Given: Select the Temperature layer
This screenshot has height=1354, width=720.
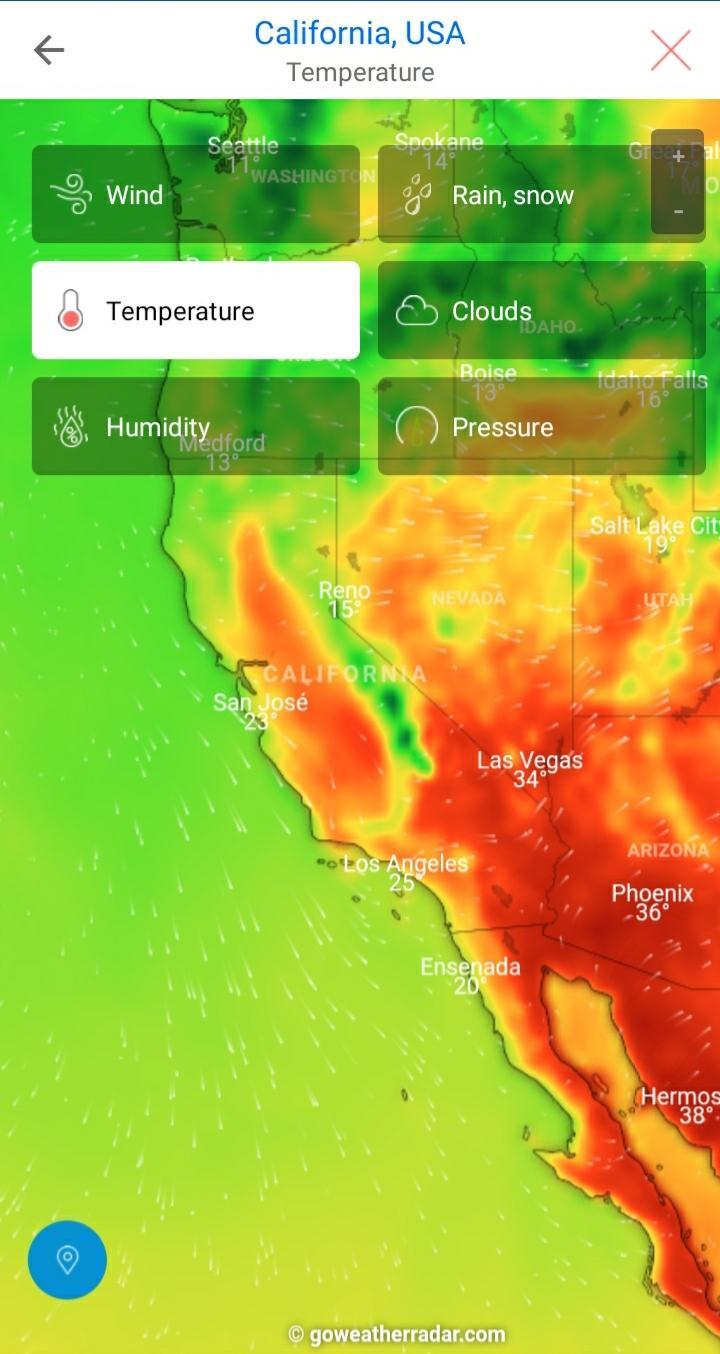Looking at the screenshot, I should (x=195, y=310).
